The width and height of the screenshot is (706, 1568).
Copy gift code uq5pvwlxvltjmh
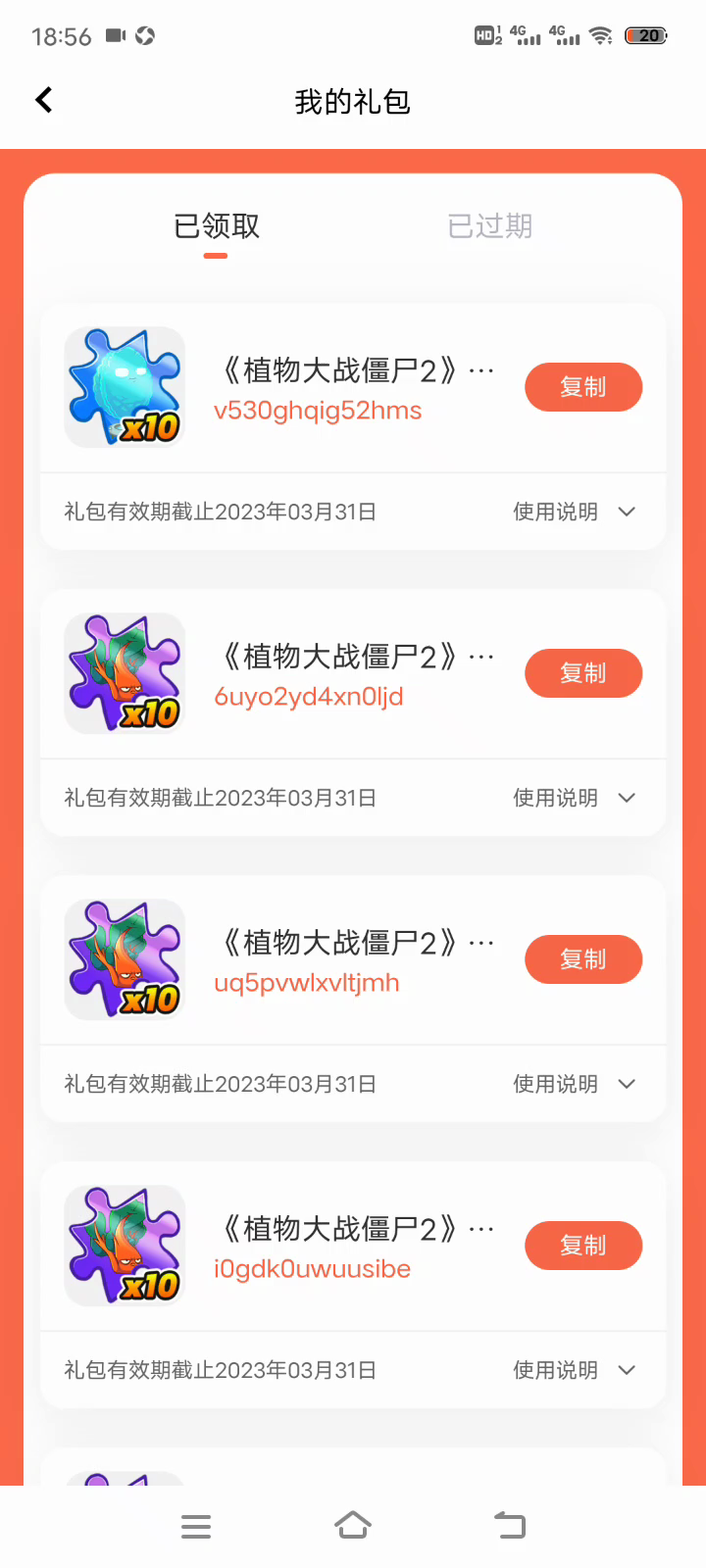click(583, 959)
